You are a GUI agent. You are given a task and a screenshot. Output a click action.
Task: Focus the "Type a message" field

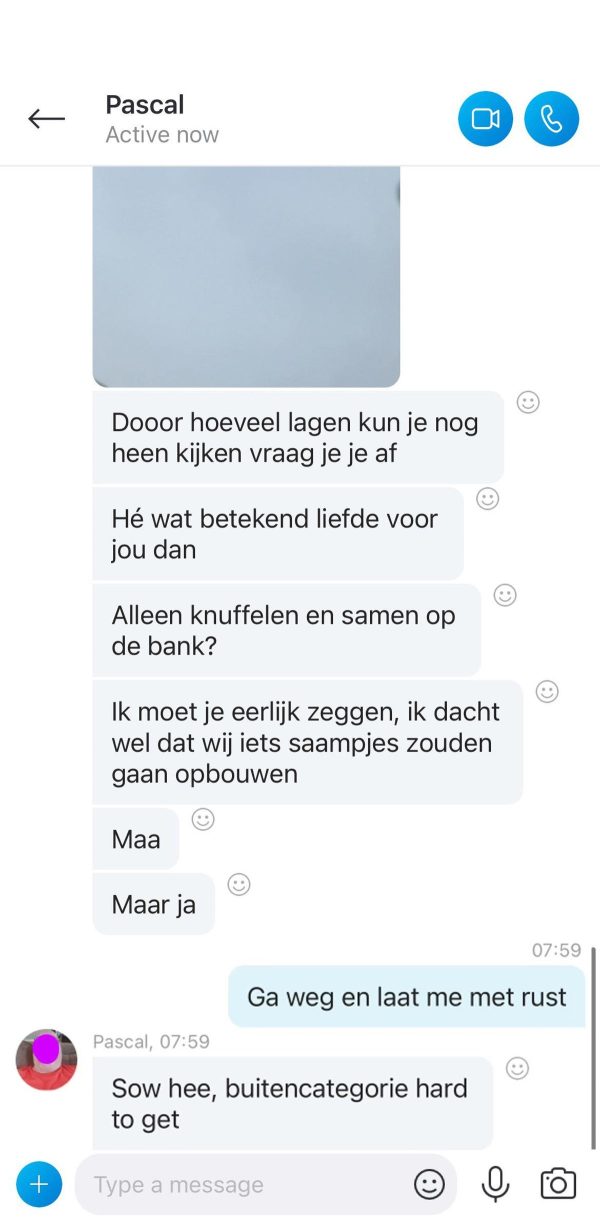pyautogui.click(x=240, y=1185)
